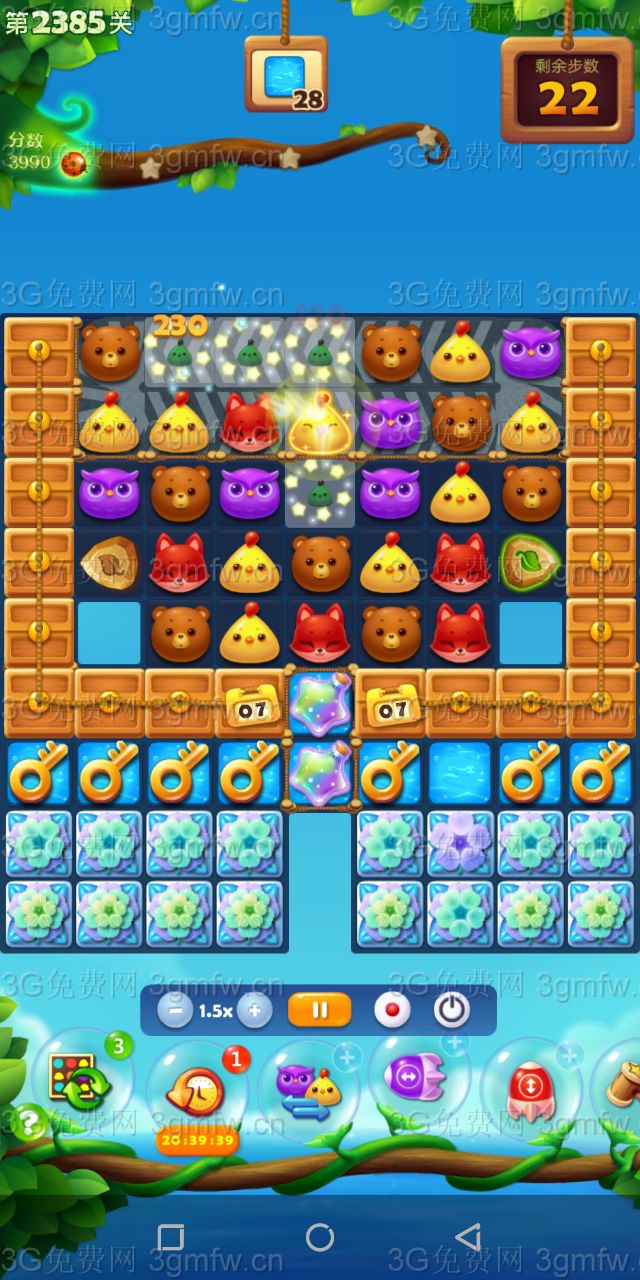Decrease playback speed with the minus button
The width and height of the screenshot is (640, 1280).
[175, 1010]
